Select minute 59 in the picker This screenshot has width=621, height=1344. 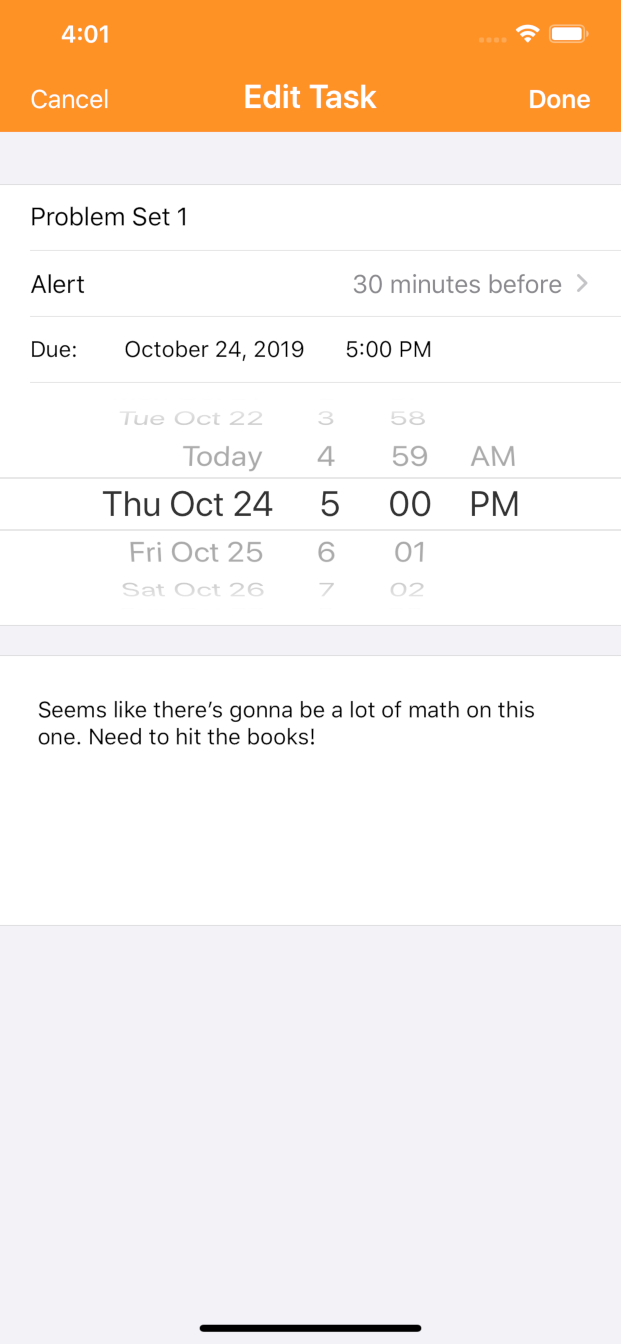click(x=409, y=457)
